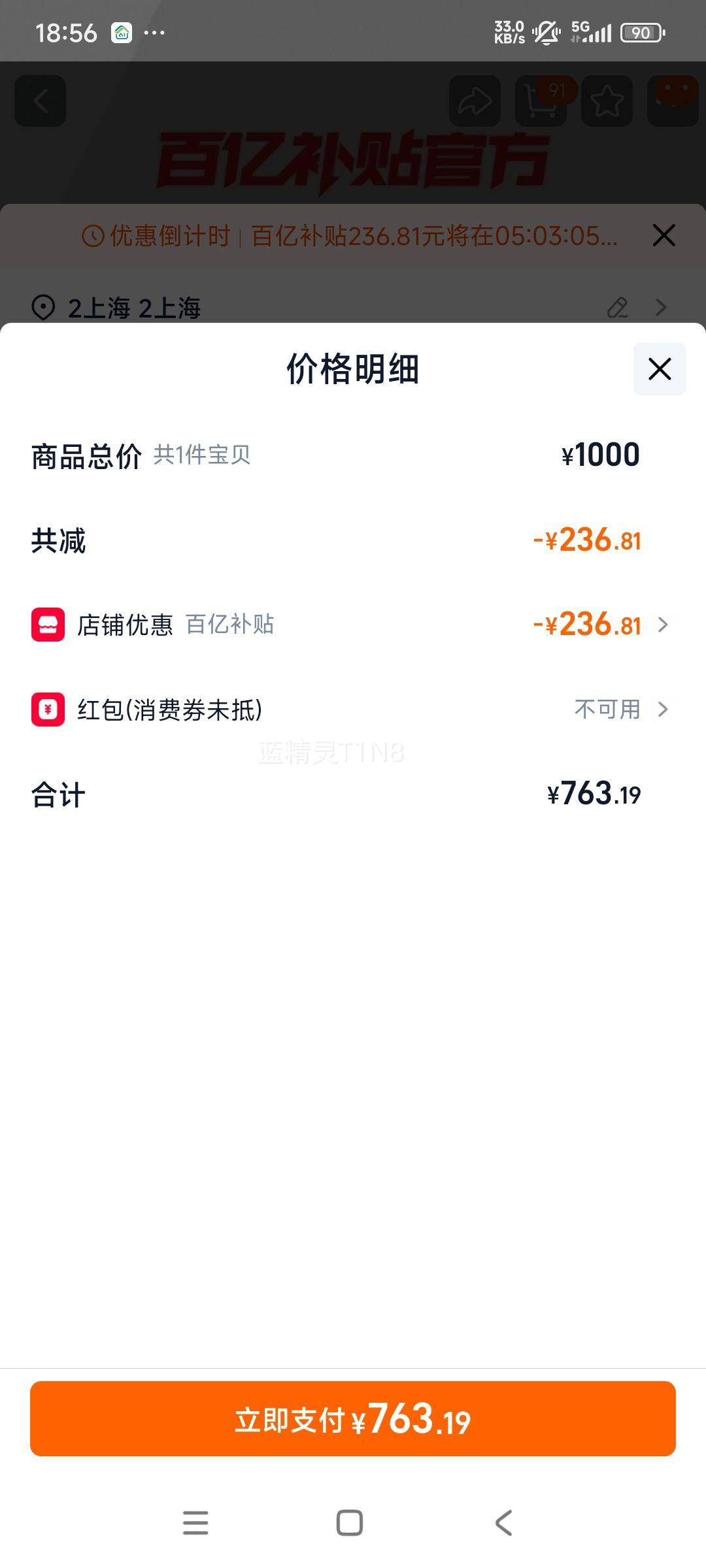Tap the 店铺优惠 red store icon
706x1568 pixels.
tap(46, 625)
